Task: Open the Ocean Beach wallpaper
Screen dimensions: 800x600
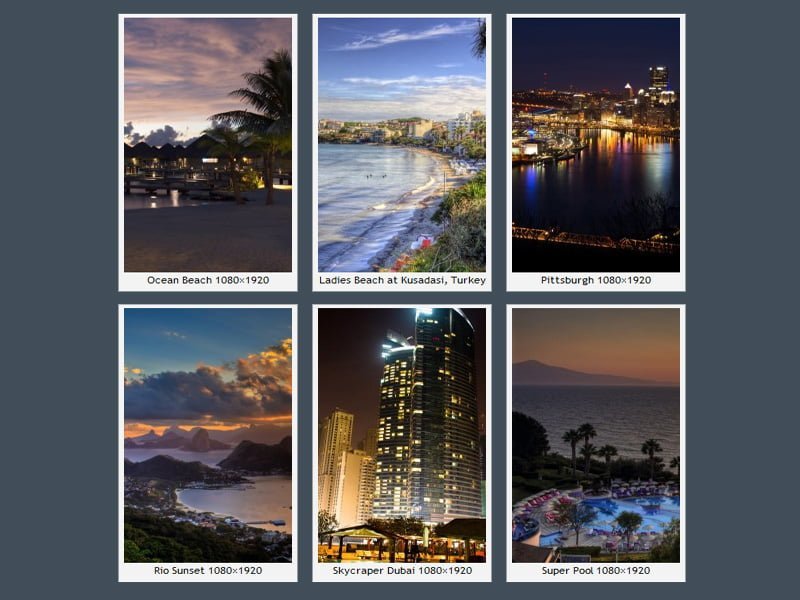Action: (x=208, y=145)
